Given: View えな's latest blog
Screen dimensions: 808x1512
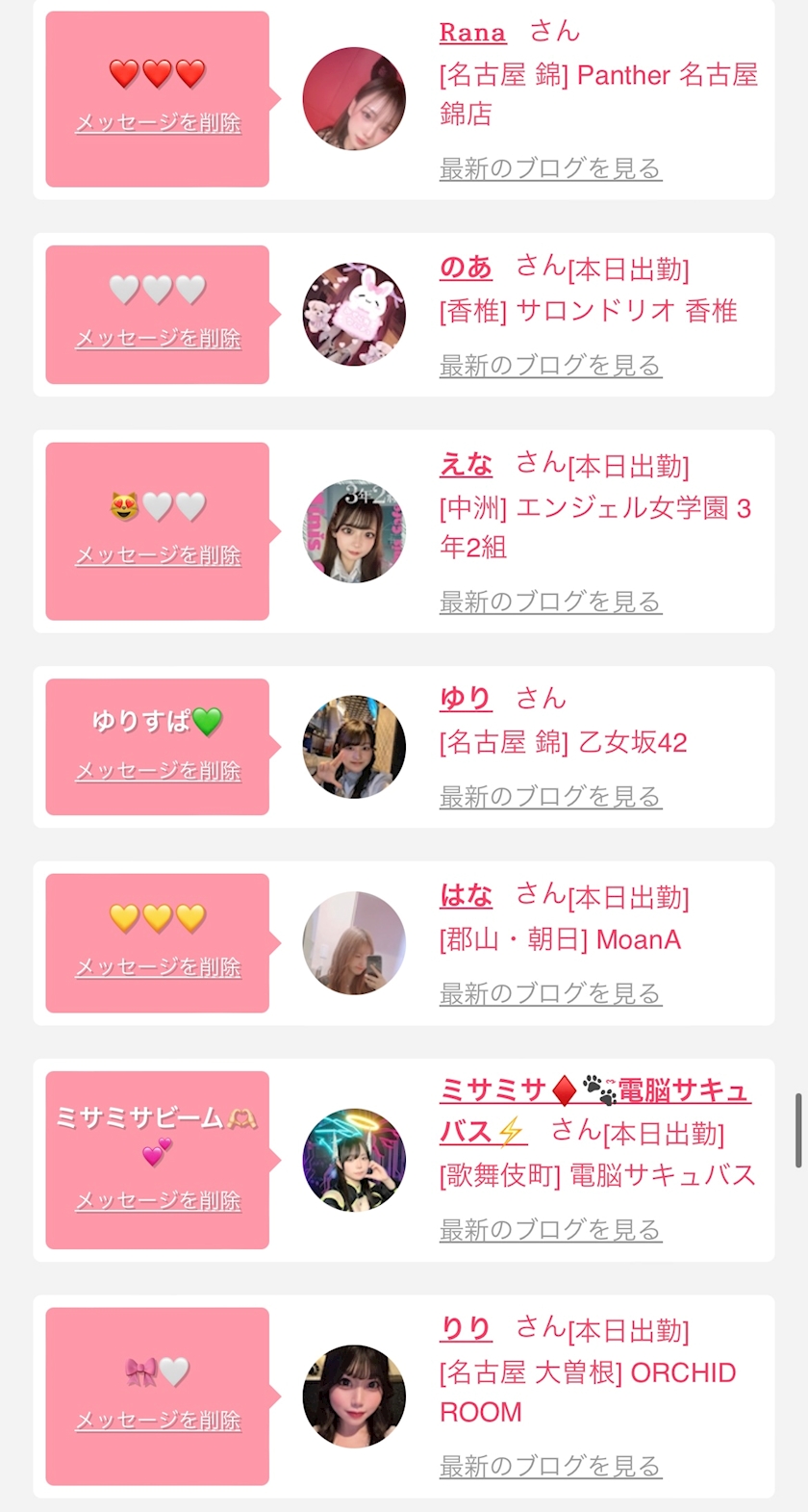Looking at the screenshot, I should [549, 602].
